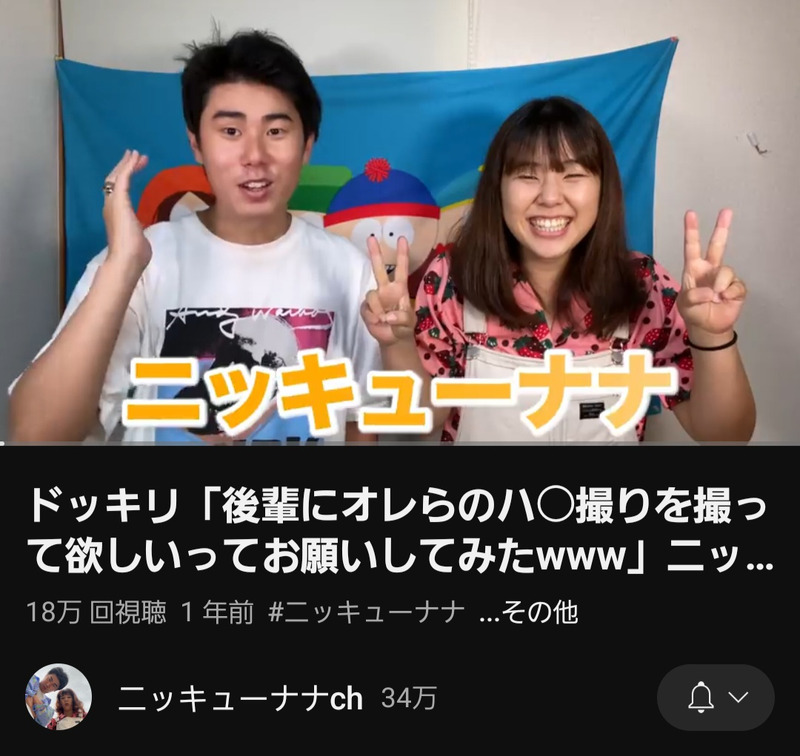Open the ニッキューナナch channel avatar
800x756 pixels.
(x=58, y=697)
